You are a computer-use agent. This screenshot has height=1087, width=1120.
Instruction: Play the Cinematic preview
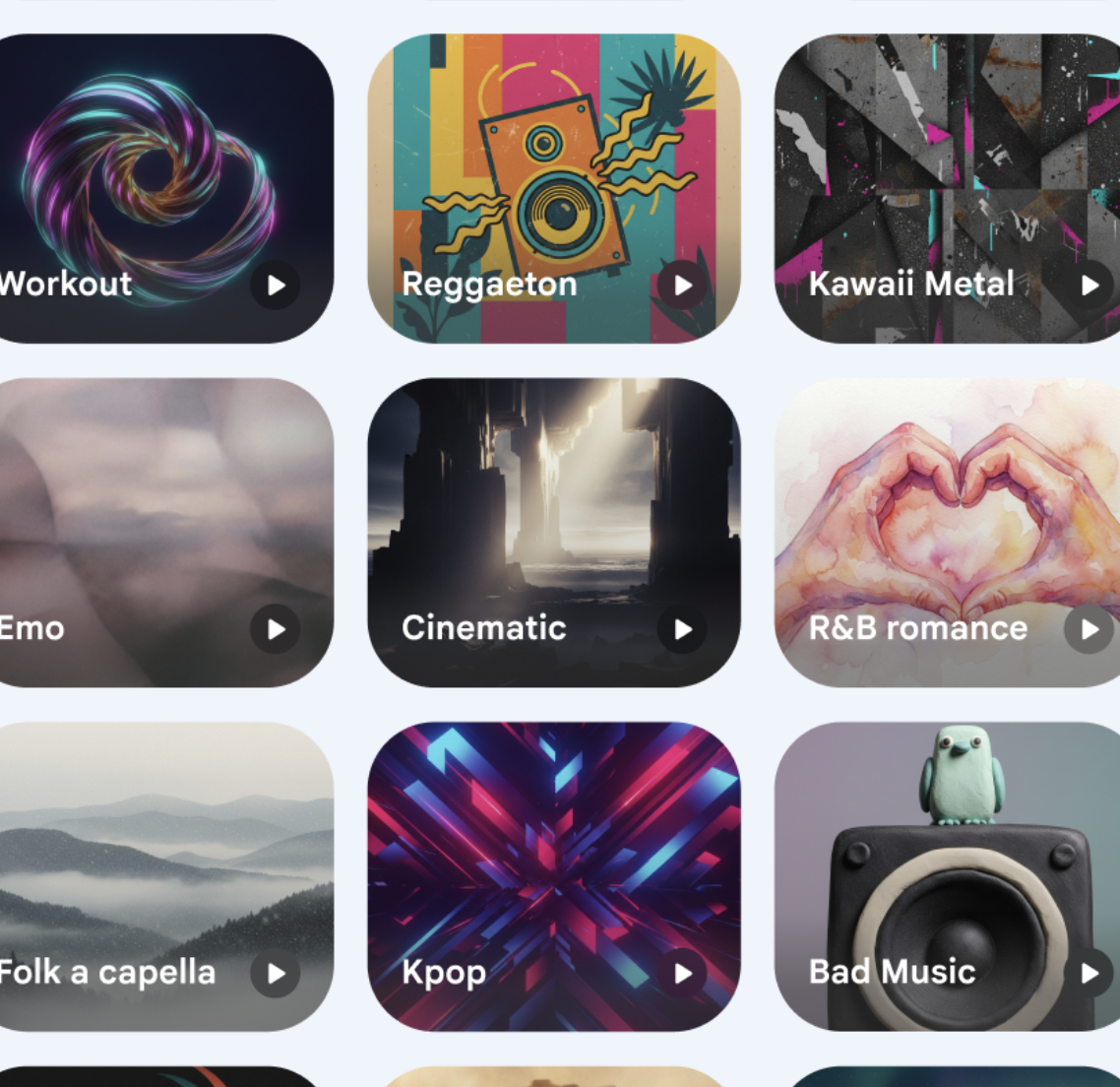(x=682, y=629)
